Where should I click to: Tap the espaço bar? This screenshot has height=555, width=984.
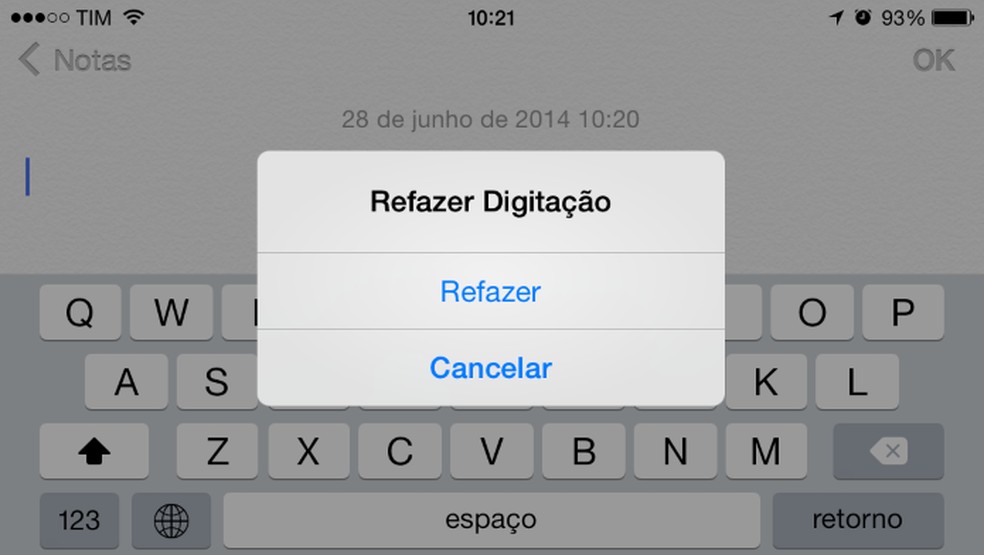coord(491,520)
